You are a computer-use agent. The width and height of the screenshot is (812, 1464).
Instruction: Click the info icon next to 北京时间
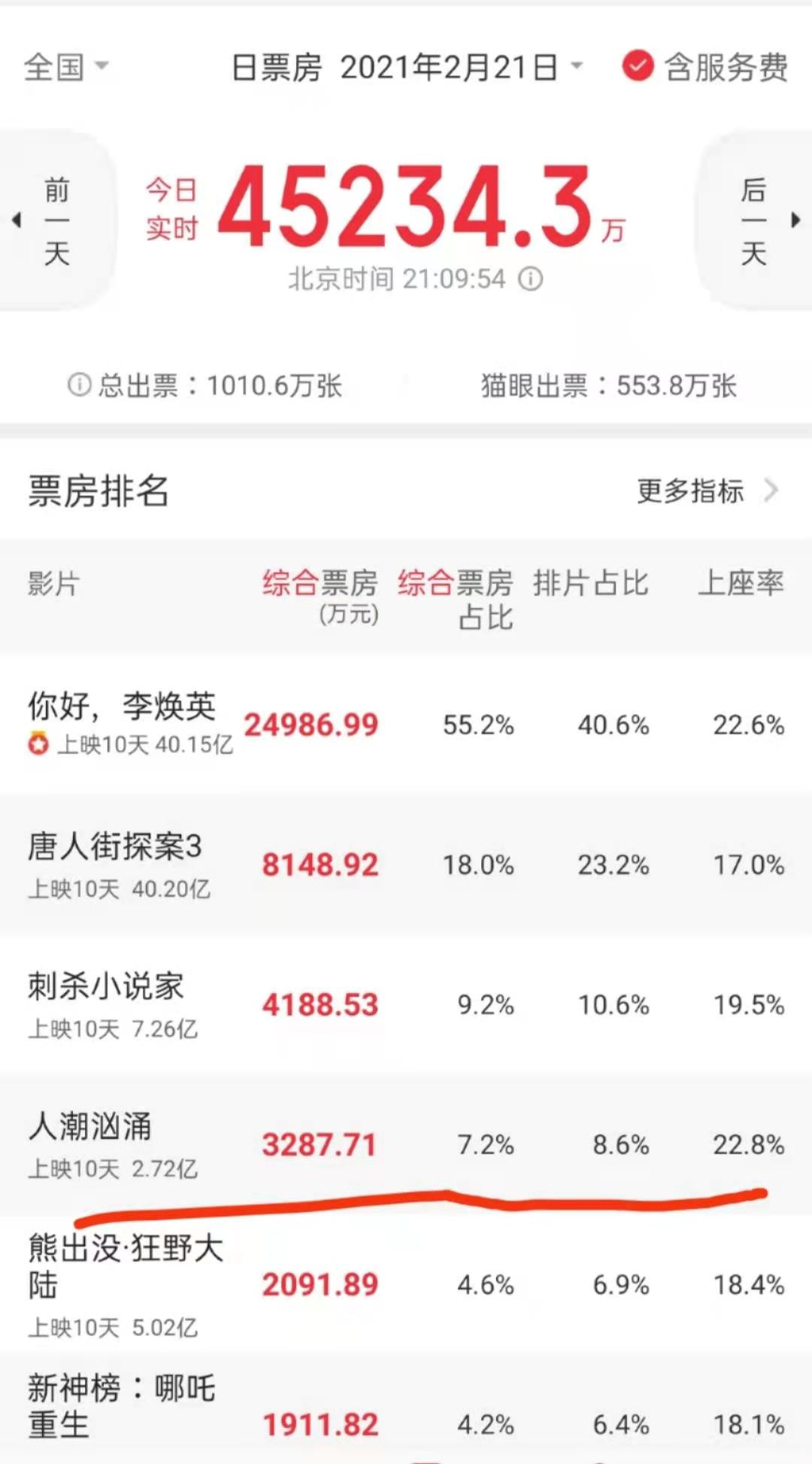pyautogui.click(x=529, y=278)
